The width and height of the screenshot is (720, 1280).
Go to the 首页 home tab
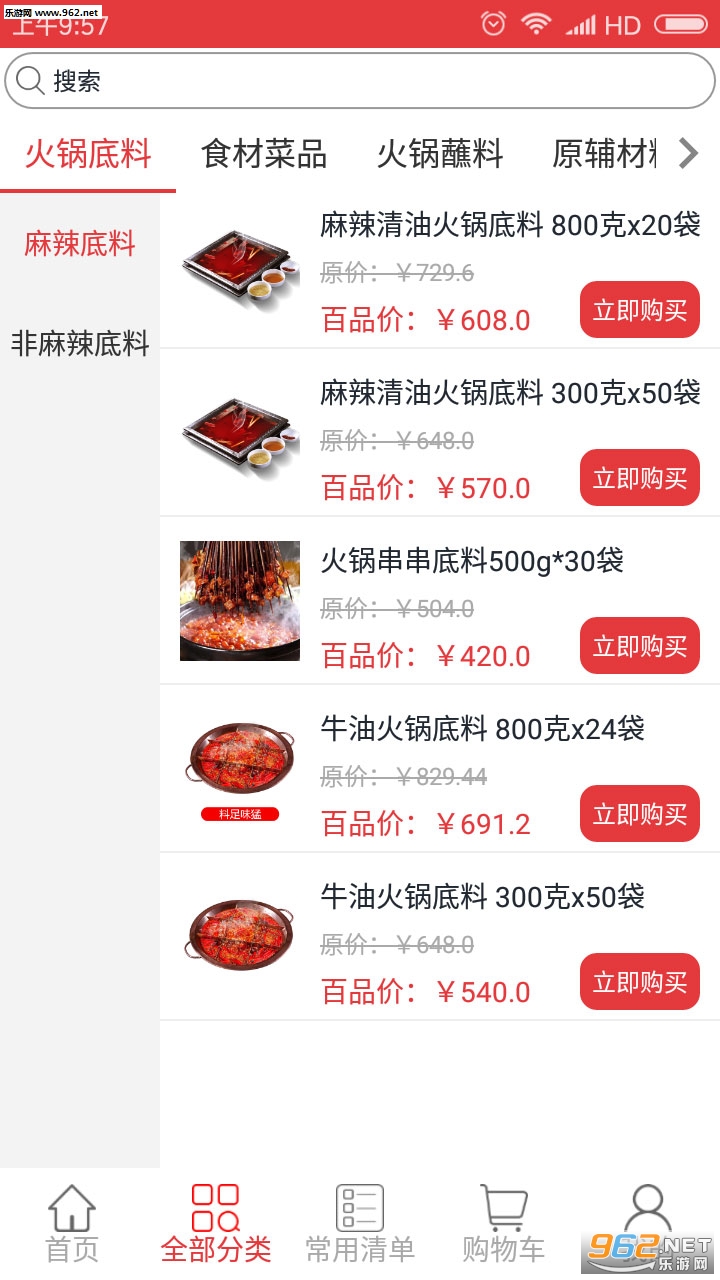point(72,1224)
